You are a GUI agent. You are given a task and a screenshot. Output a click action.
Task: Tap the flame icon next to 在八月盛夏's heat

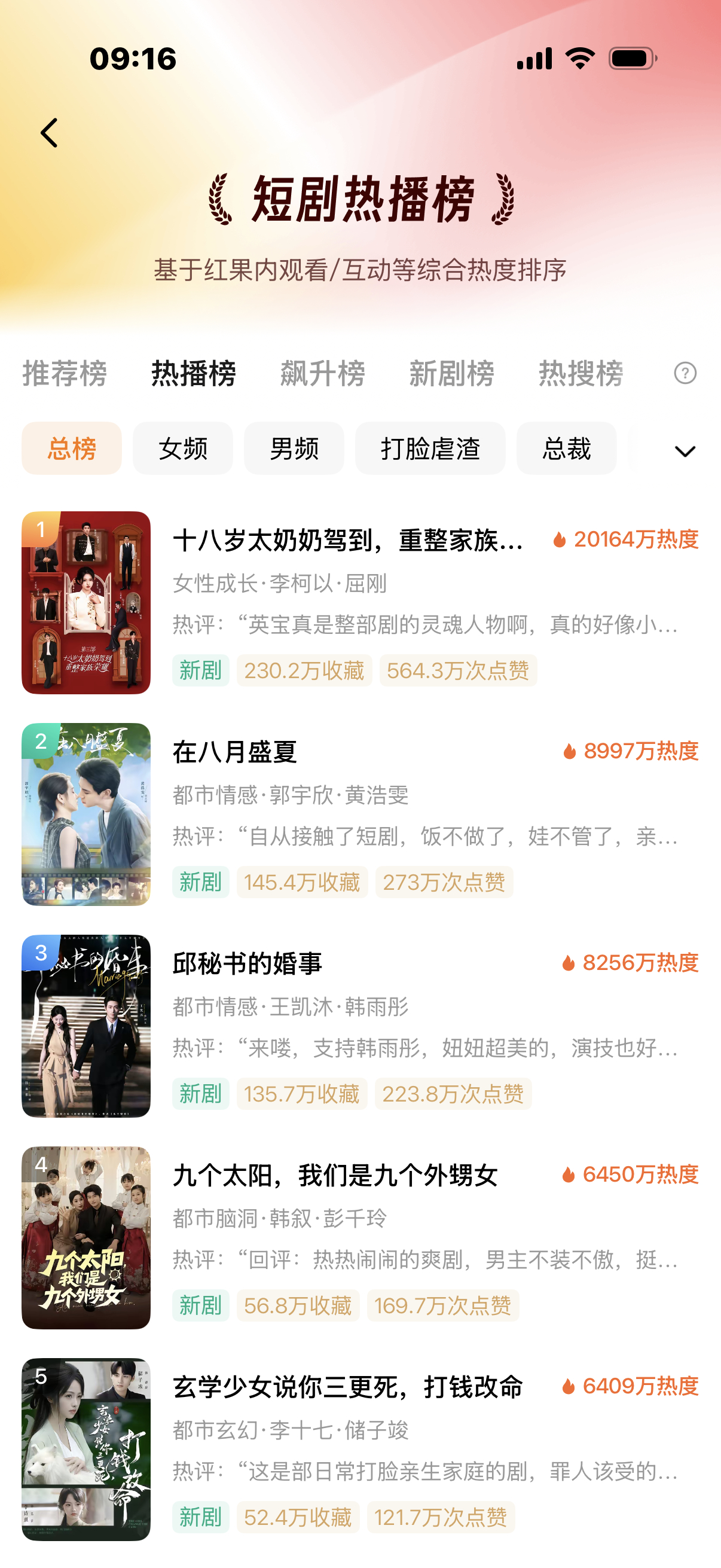(x=570, y=753)
